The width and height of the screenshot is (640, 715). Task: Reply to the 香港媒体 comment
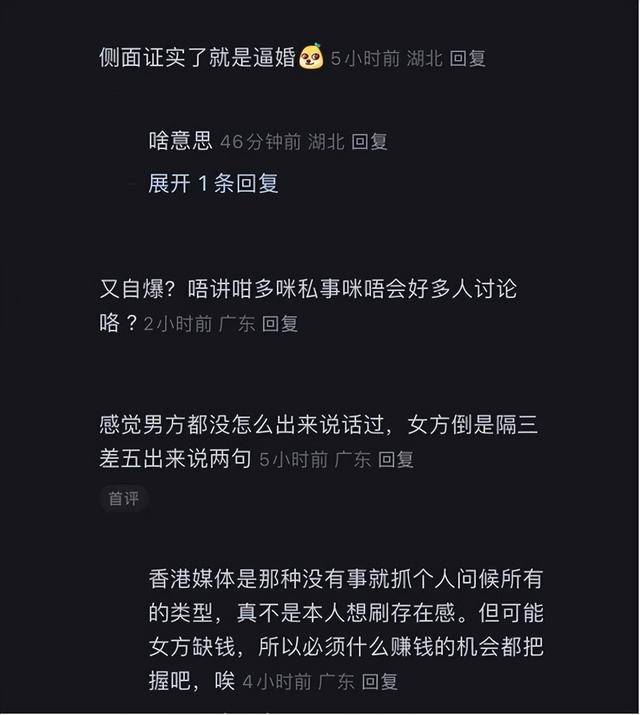click(x=380, y=681)
